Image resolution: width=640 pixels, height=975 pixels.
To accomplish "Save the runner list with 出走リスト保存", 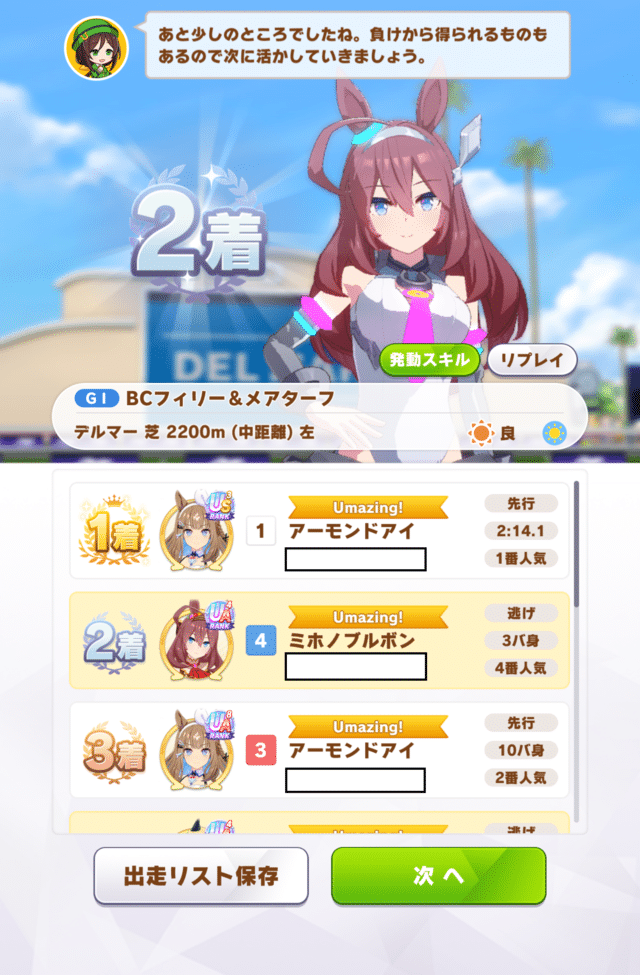I will click(201, 876).
